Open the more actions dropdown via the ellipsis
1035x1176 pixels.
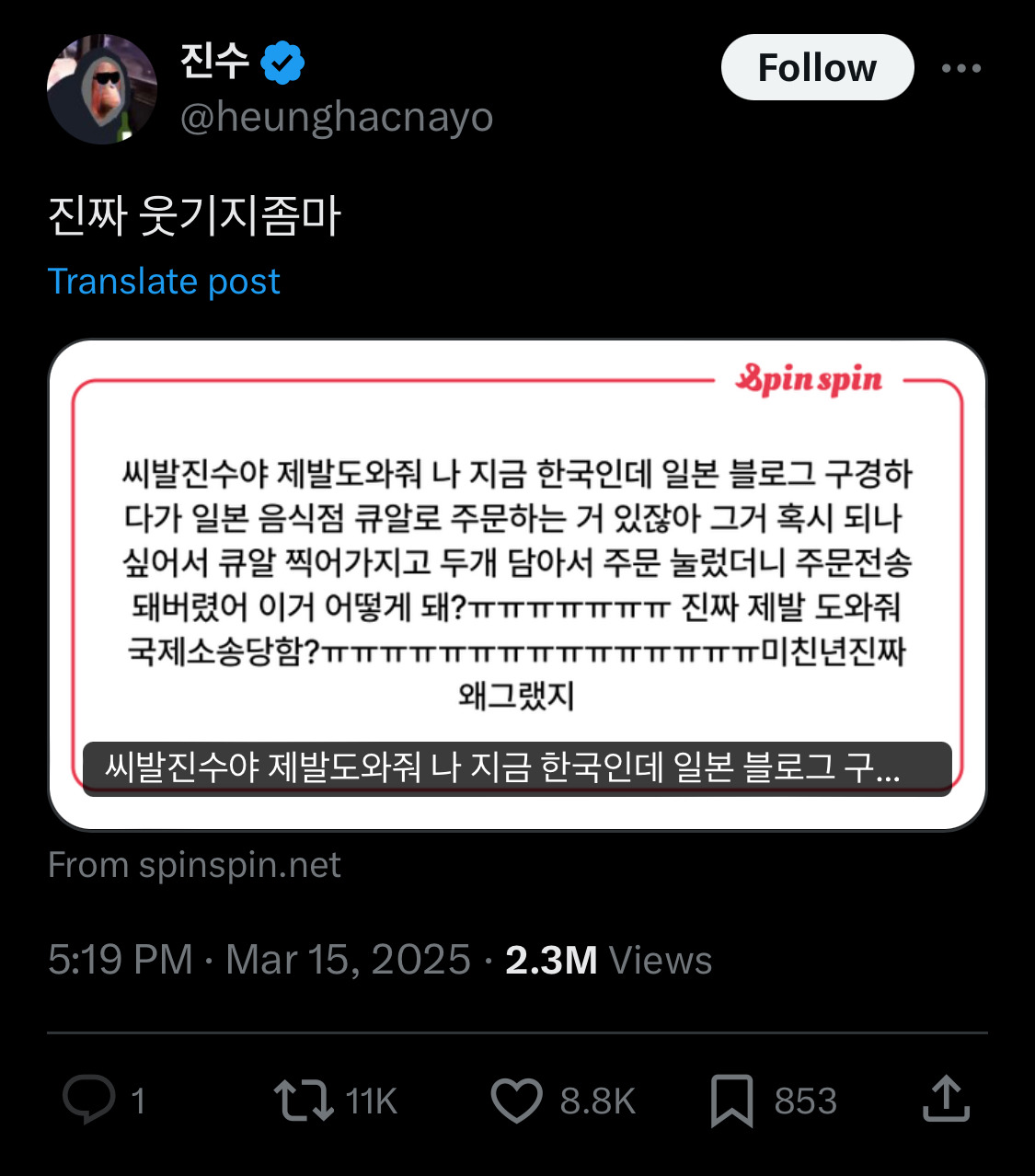pyautogui.click(x=962, y=66)
